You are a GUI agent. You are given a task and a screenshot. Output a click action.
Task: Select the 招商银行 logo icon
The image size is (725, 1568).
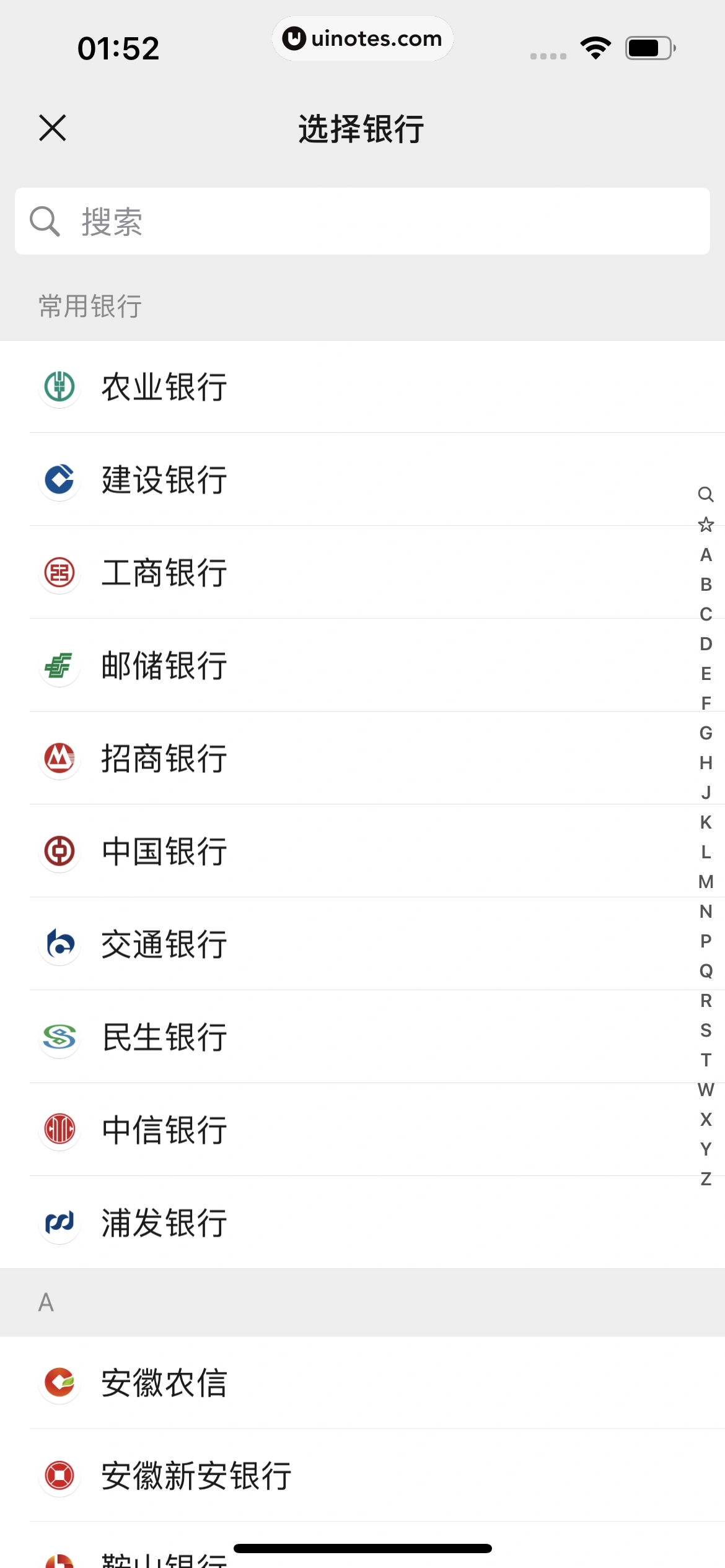tap(59, 758)
